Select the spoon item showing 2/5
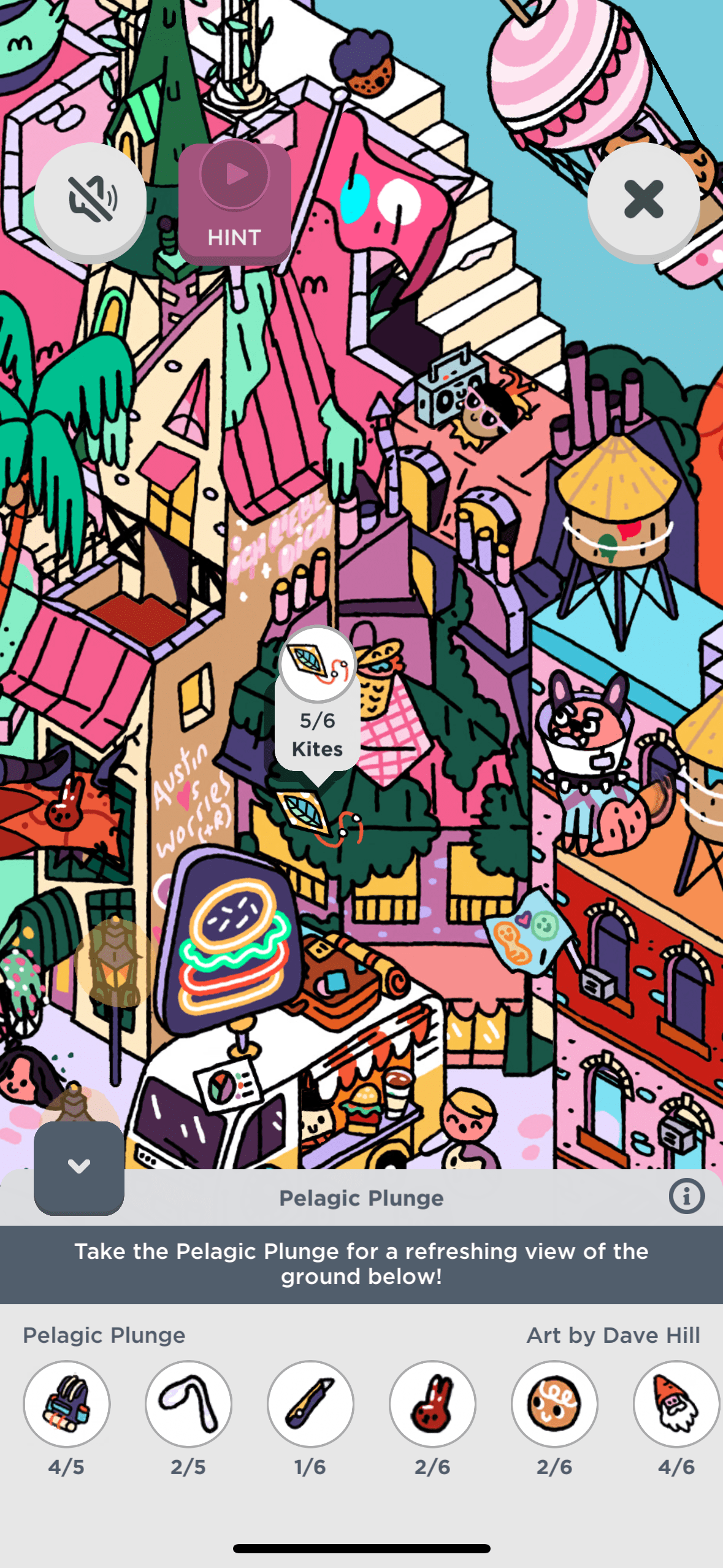The image size is (723, 1568). [188, 1404]
